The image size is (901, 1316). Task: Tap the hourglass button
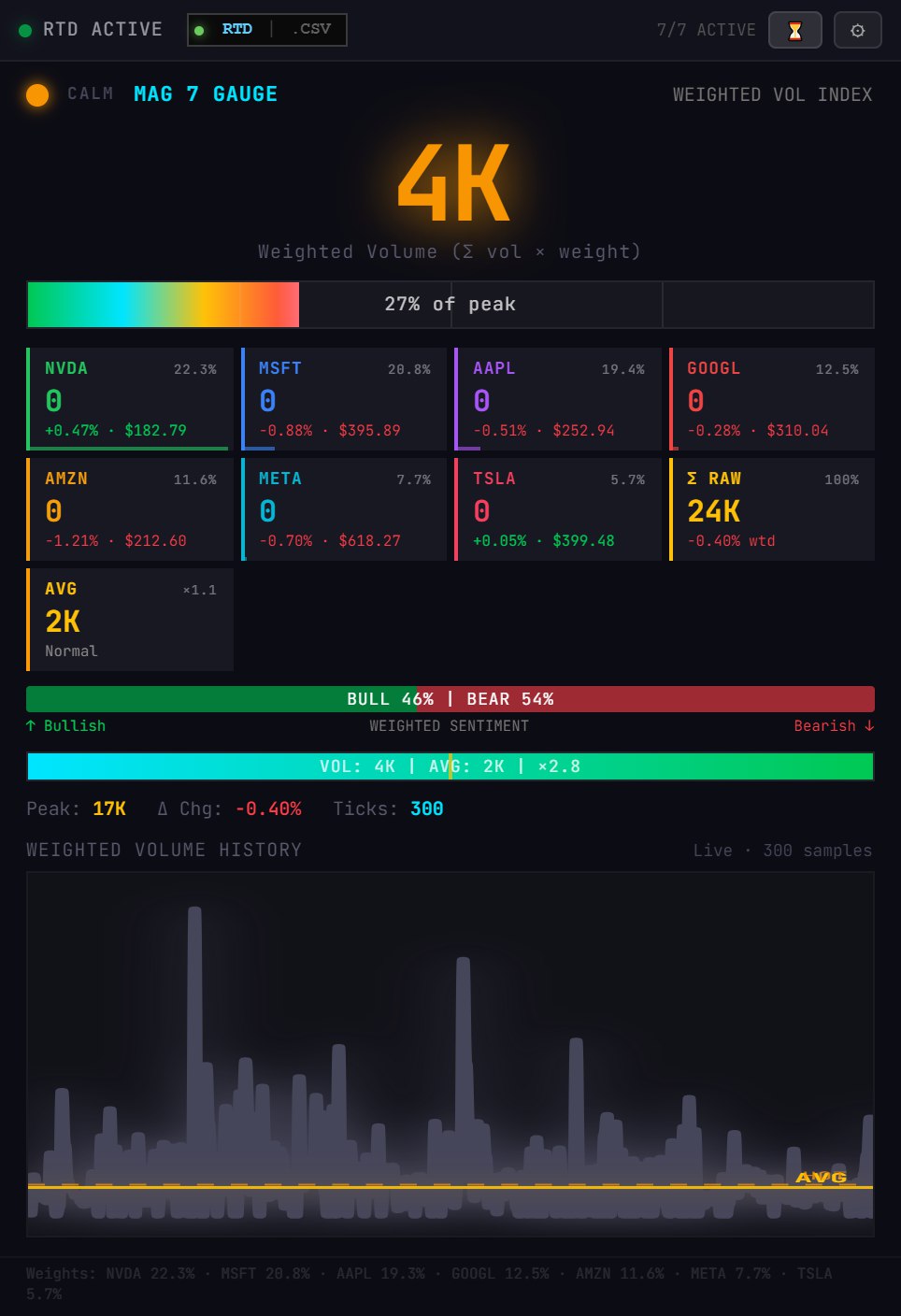tap(794, 31)
